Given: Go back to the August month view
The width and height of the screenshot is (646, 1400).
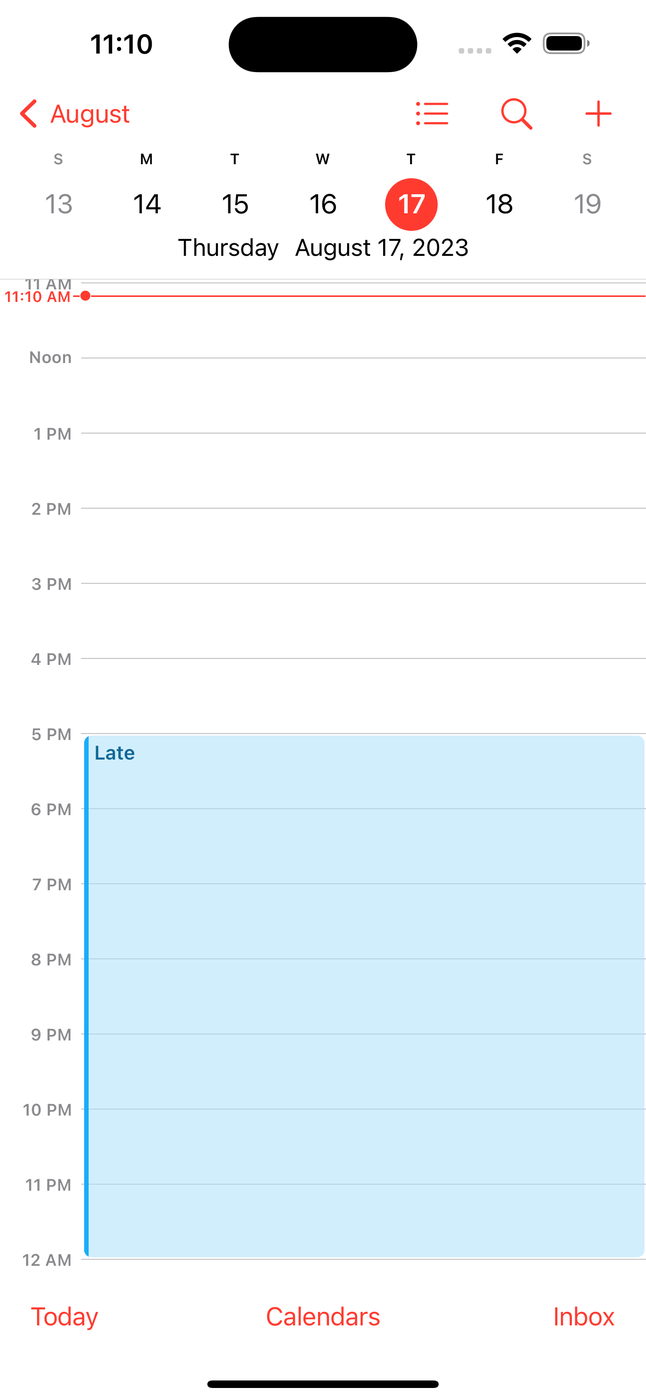Looking at the screenshot, I should [x=75, y=114].
